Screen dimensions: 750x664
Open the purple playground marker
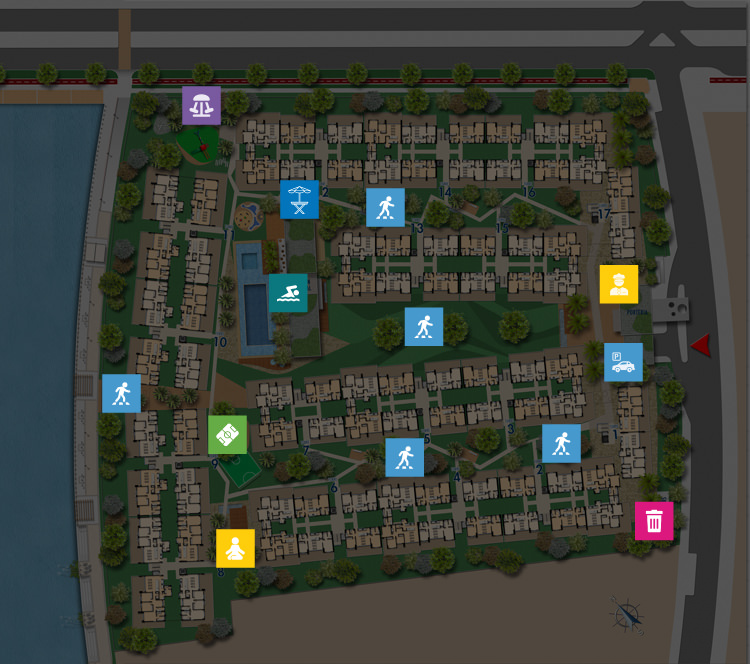click(x=201, y=105)
